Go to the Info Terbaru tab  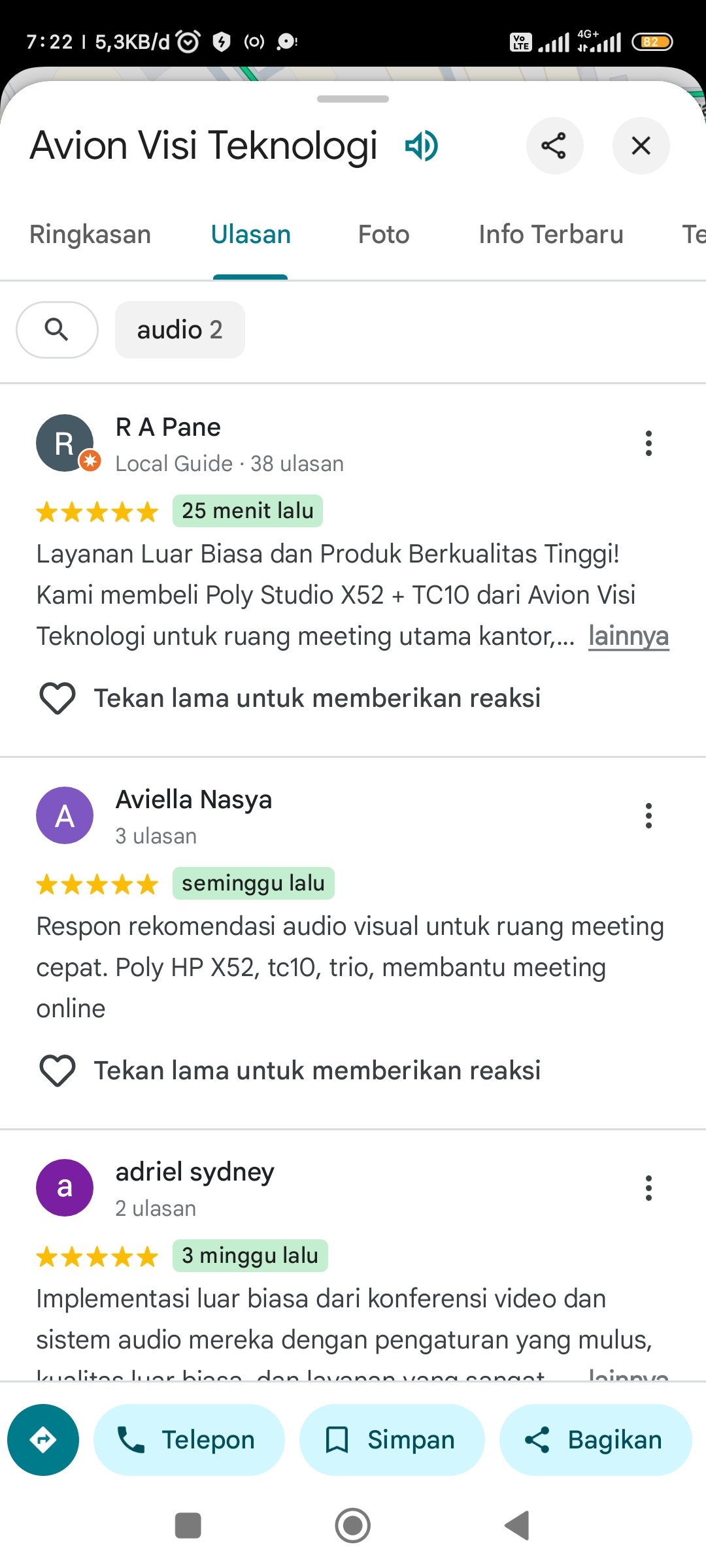click(x=551, y=235)
